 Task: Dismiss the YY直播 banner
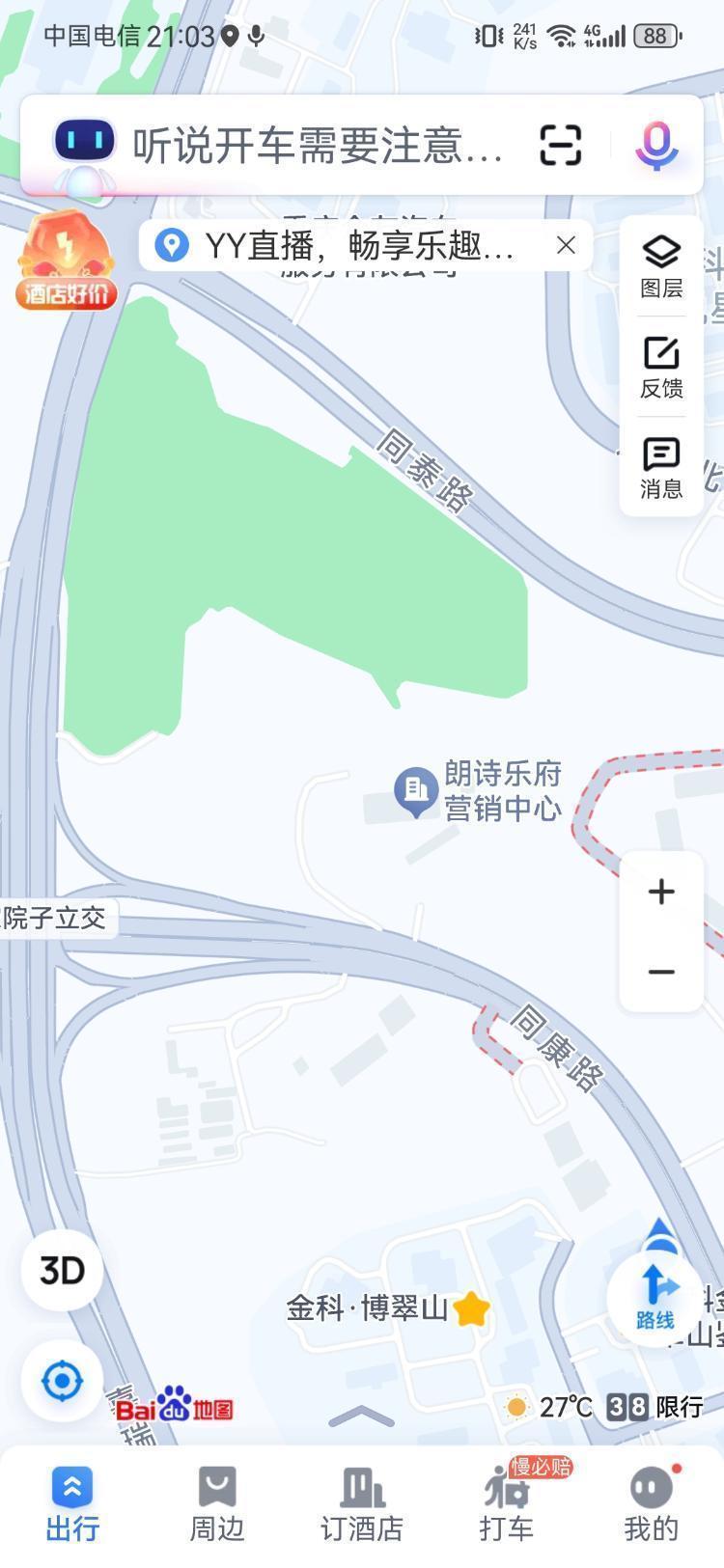(x=567, y=245)
